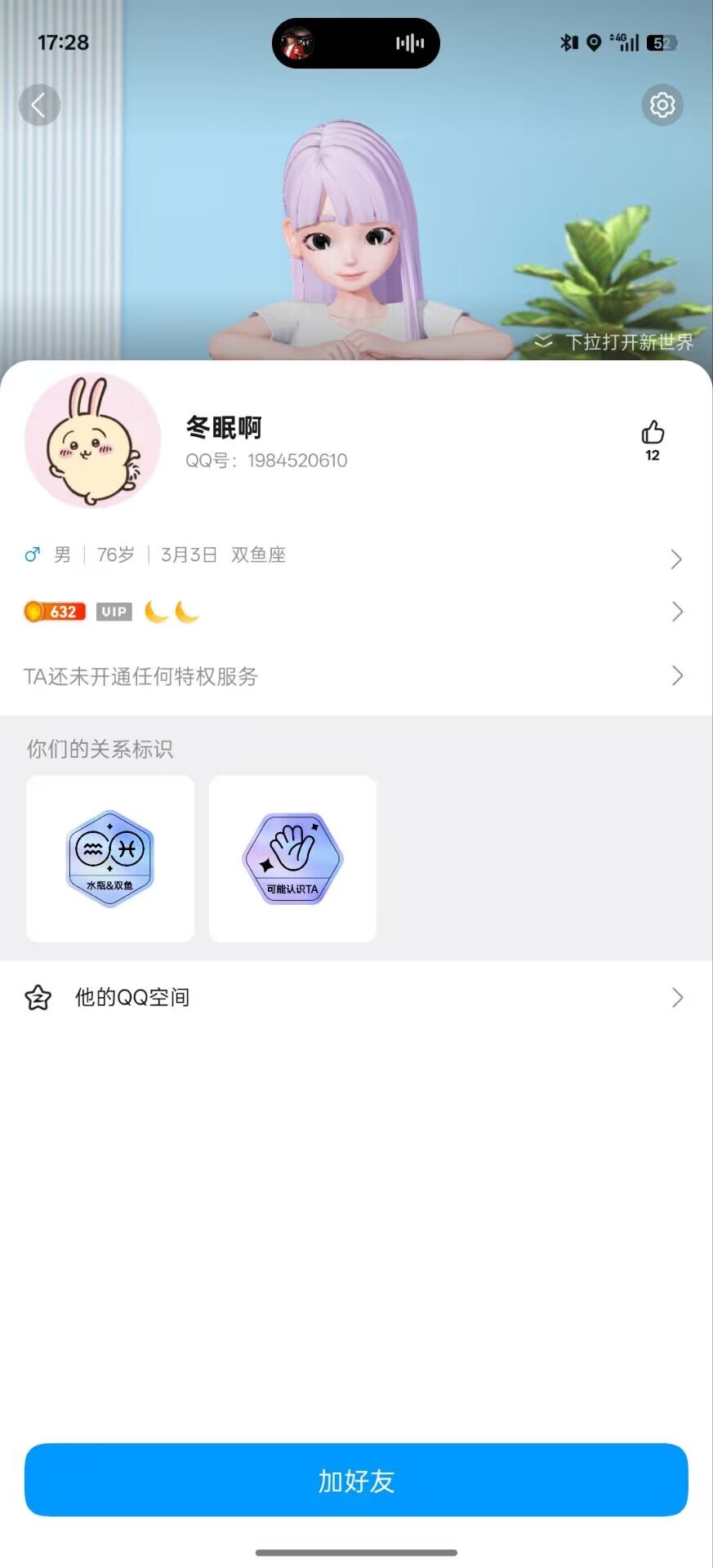The width and height of the screenshot is (713, 1568).
Task: Tap the back arrow at top left
Action: click(39, 105)
